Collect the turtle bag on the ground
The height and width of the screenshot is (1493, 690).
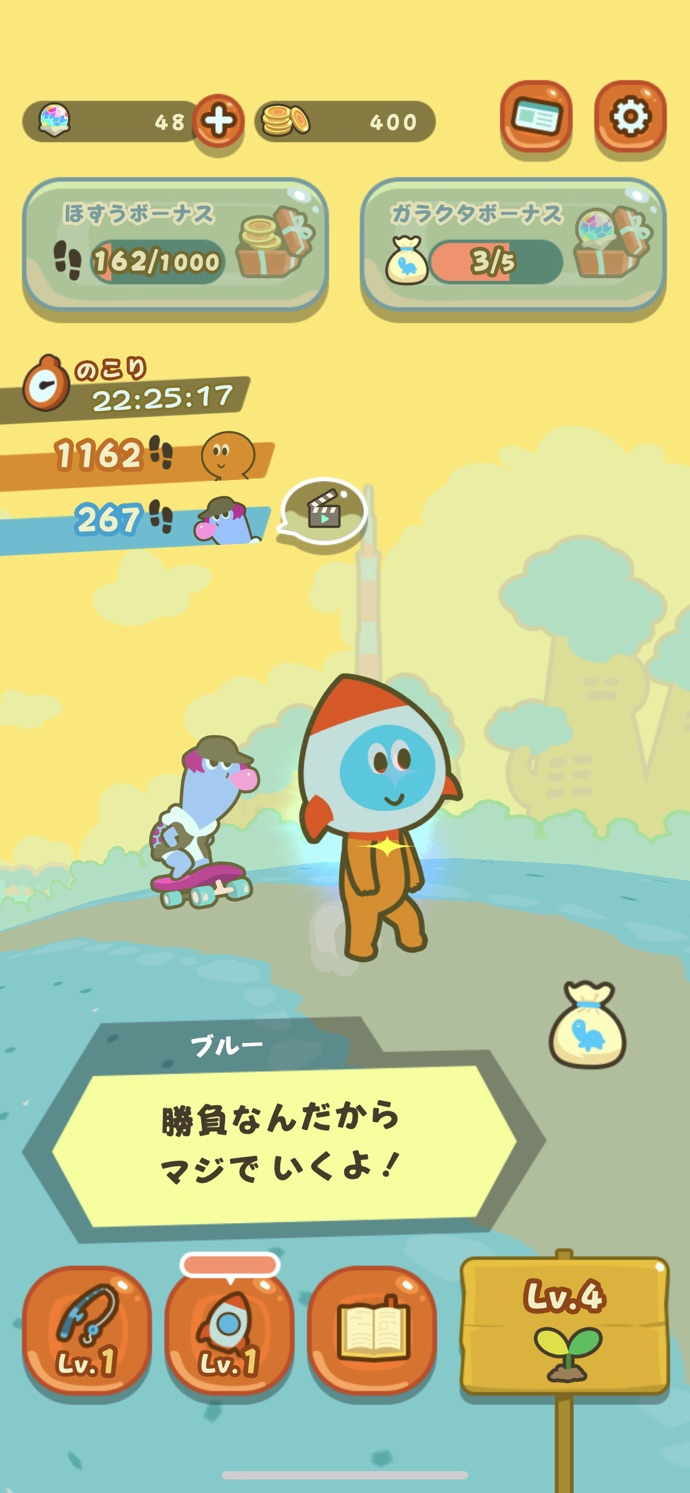pos(588,1024)
